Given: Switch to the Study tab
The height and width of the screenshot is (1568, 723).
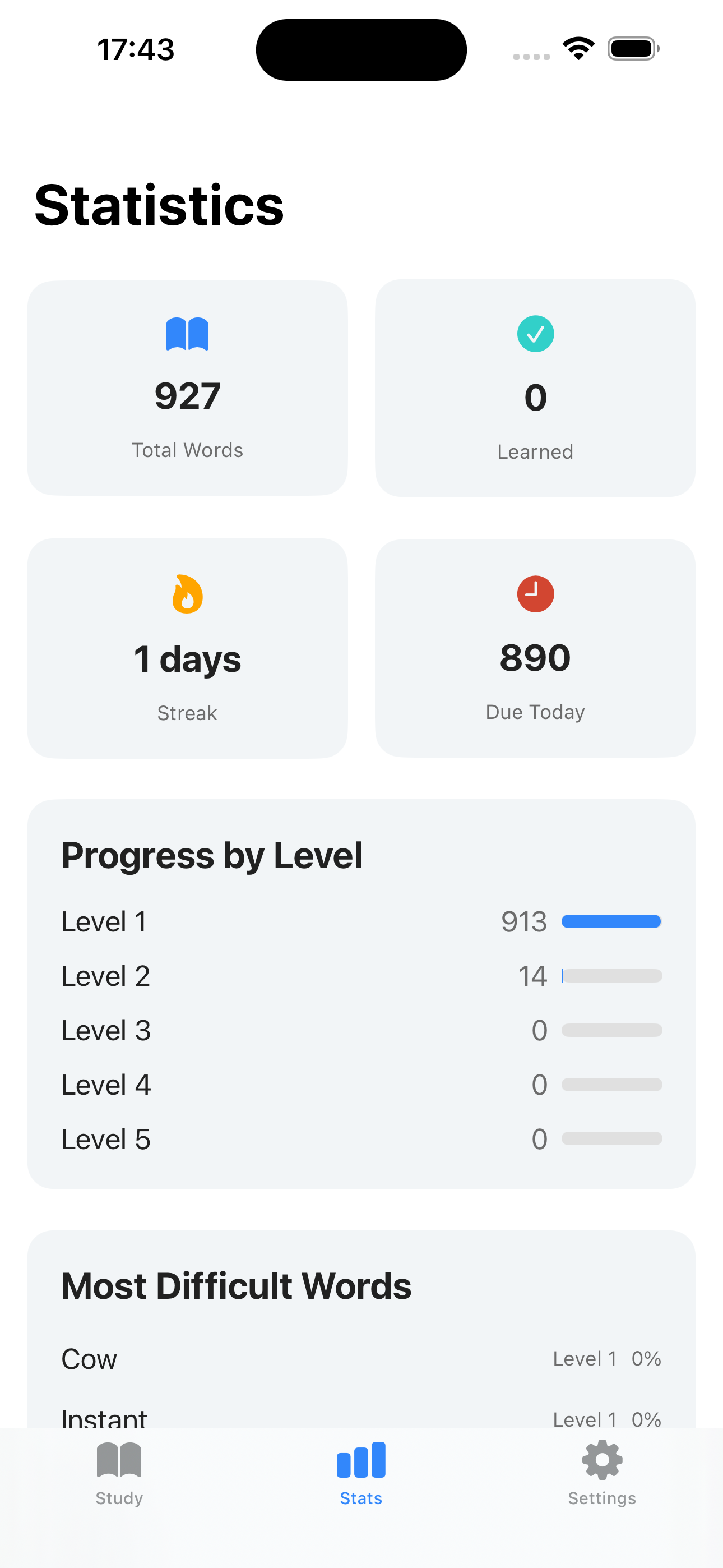Looking at the screenshot, I should click(119, 1472).
